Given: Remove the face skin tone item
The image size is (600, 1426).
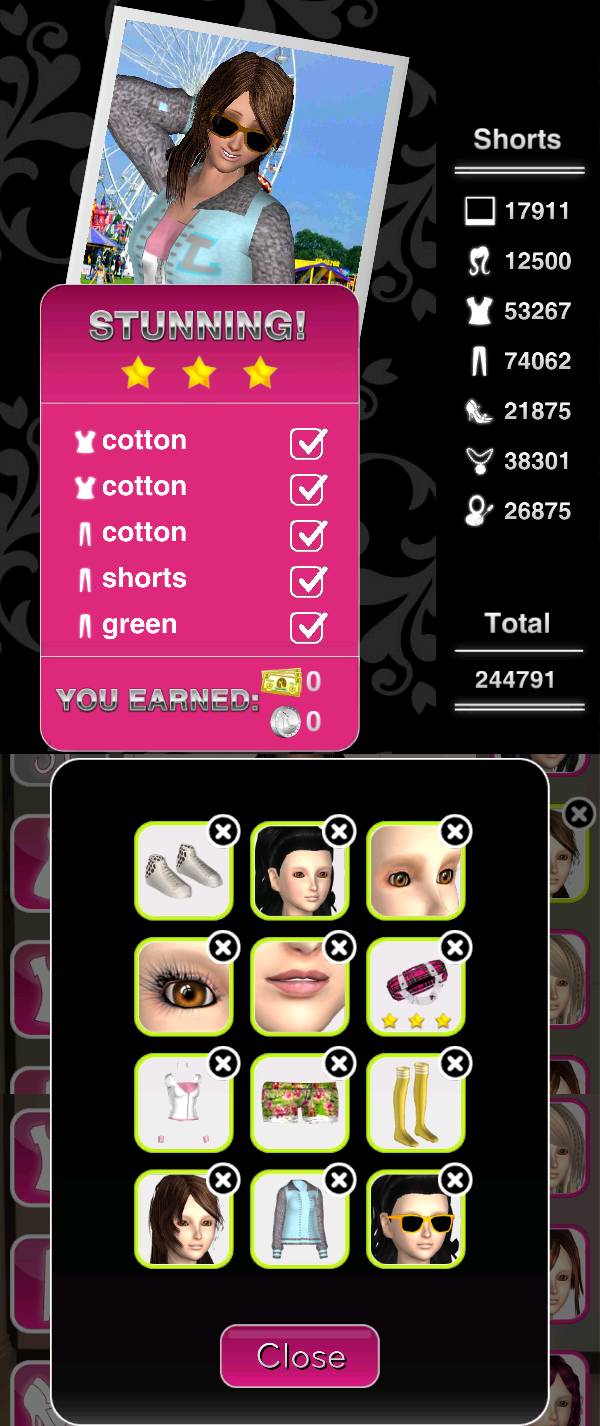Looking at the screenshot, I should coord(455,831).
